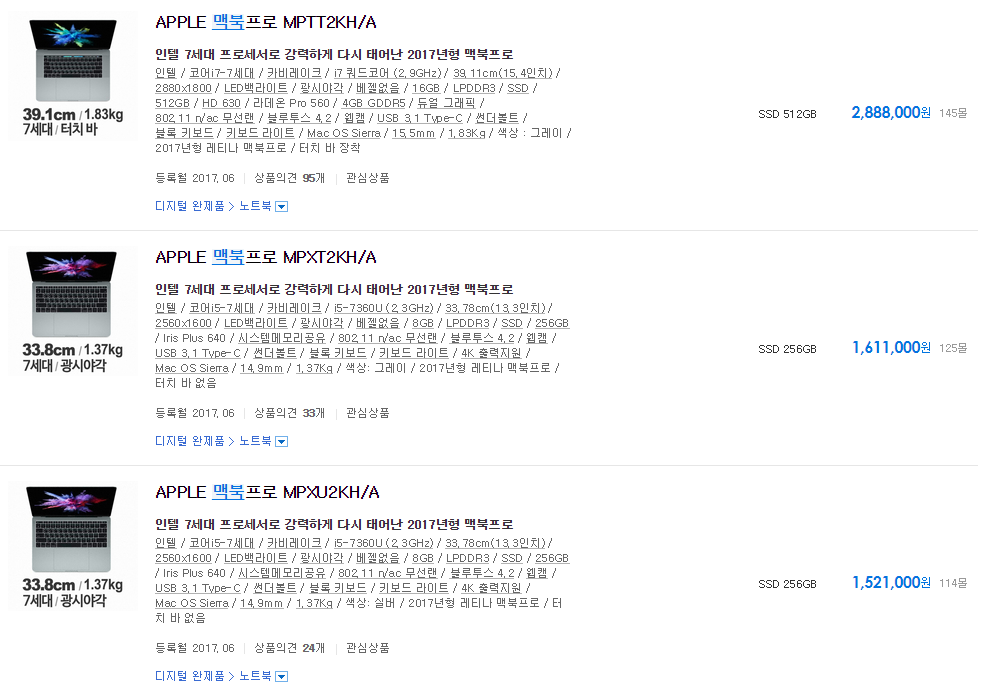The width and height of the screenshot is (983, 688).
Task: Expand the 노트북 category dropdown under MPTT2KH/A
Action: click(281, 207)
